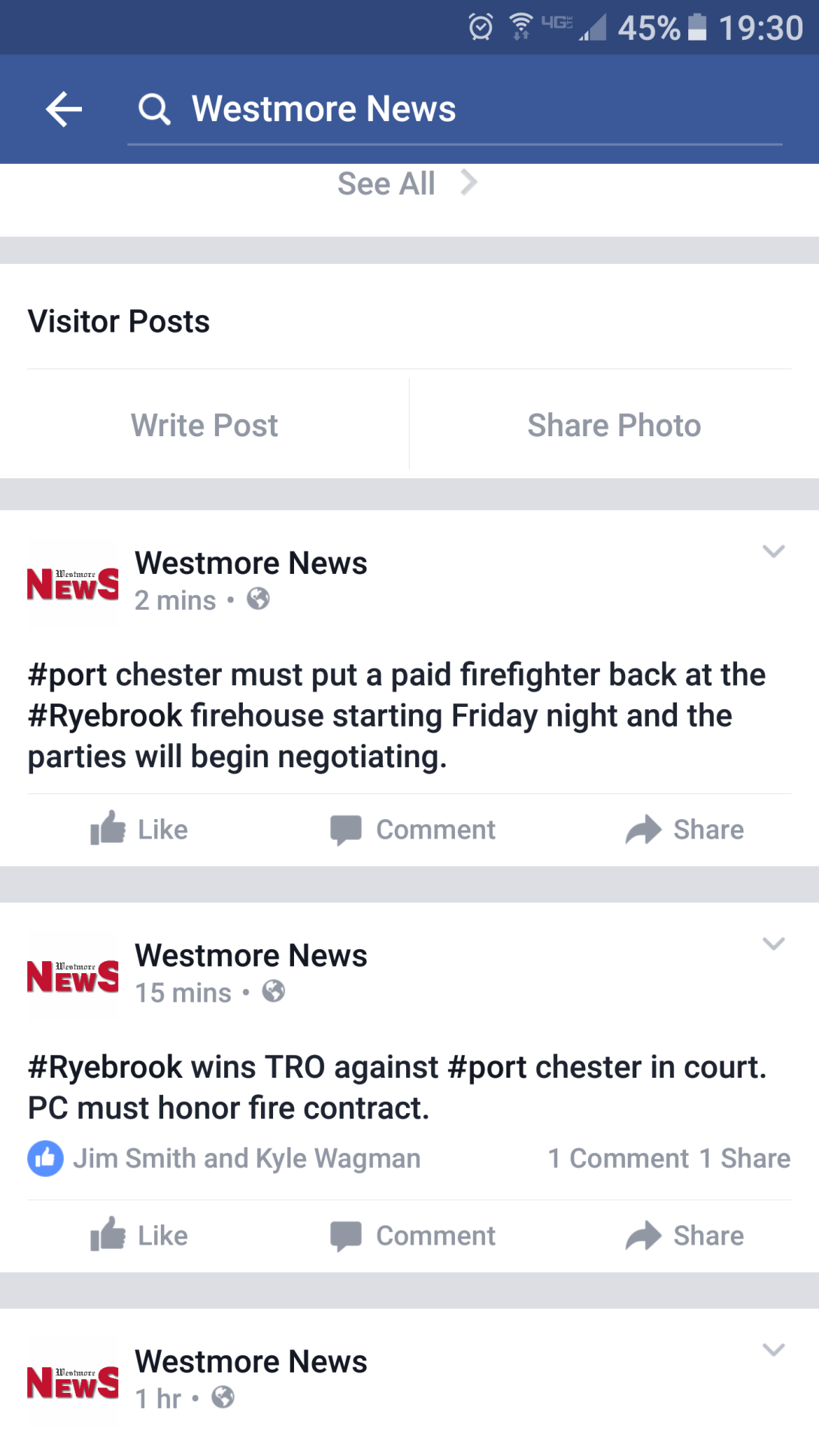
Task: Share the paid firefighter post
Action: tap(684, 830)
